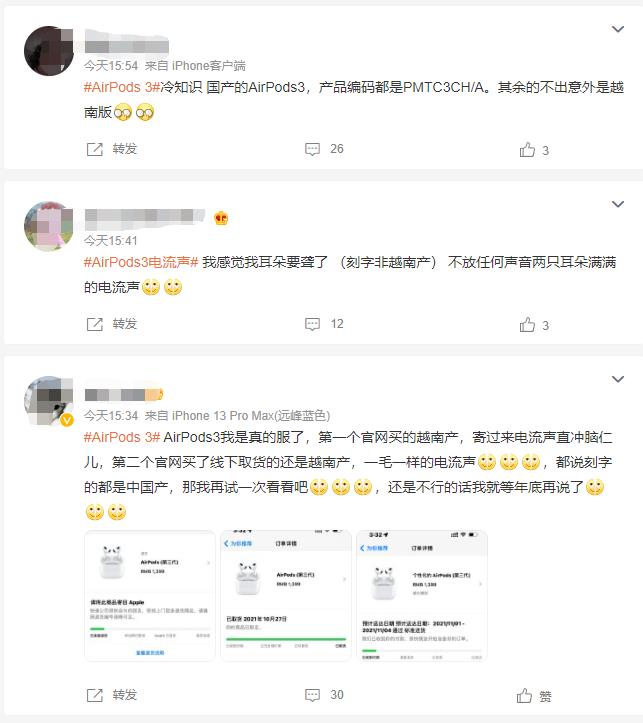Repost the 电流声 post from 15:41
Screen dimensions: 643x723
click(112, 324)
